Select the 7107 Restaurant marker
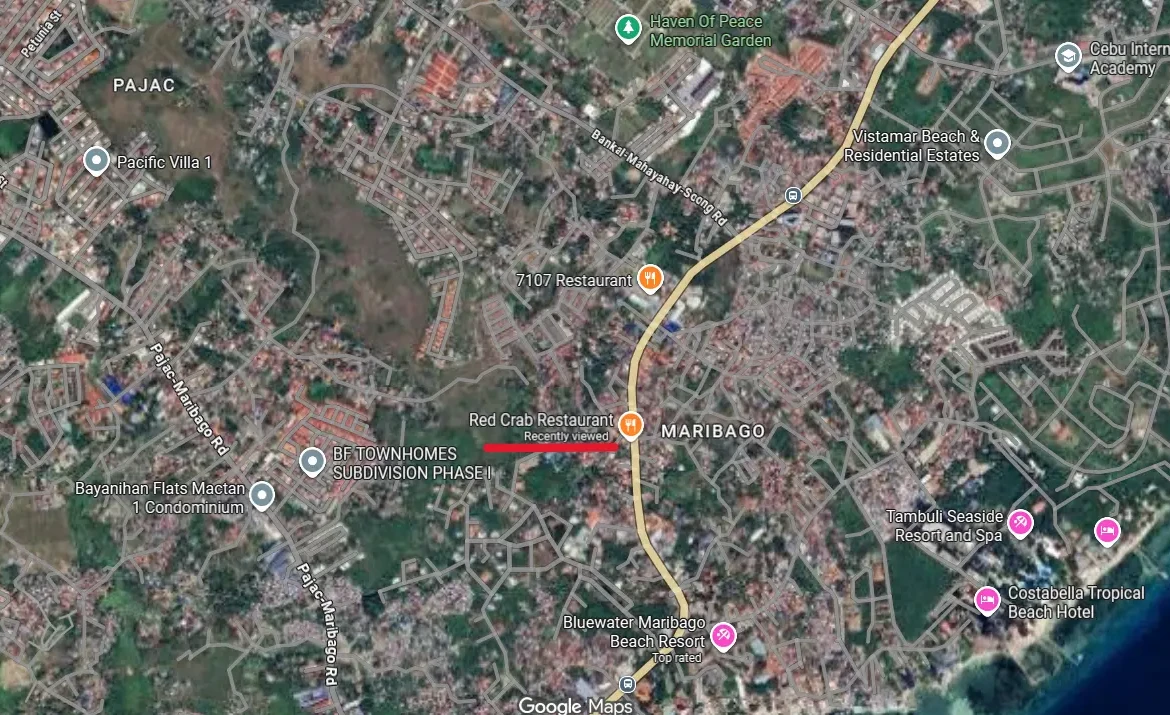 coord(650,279)
